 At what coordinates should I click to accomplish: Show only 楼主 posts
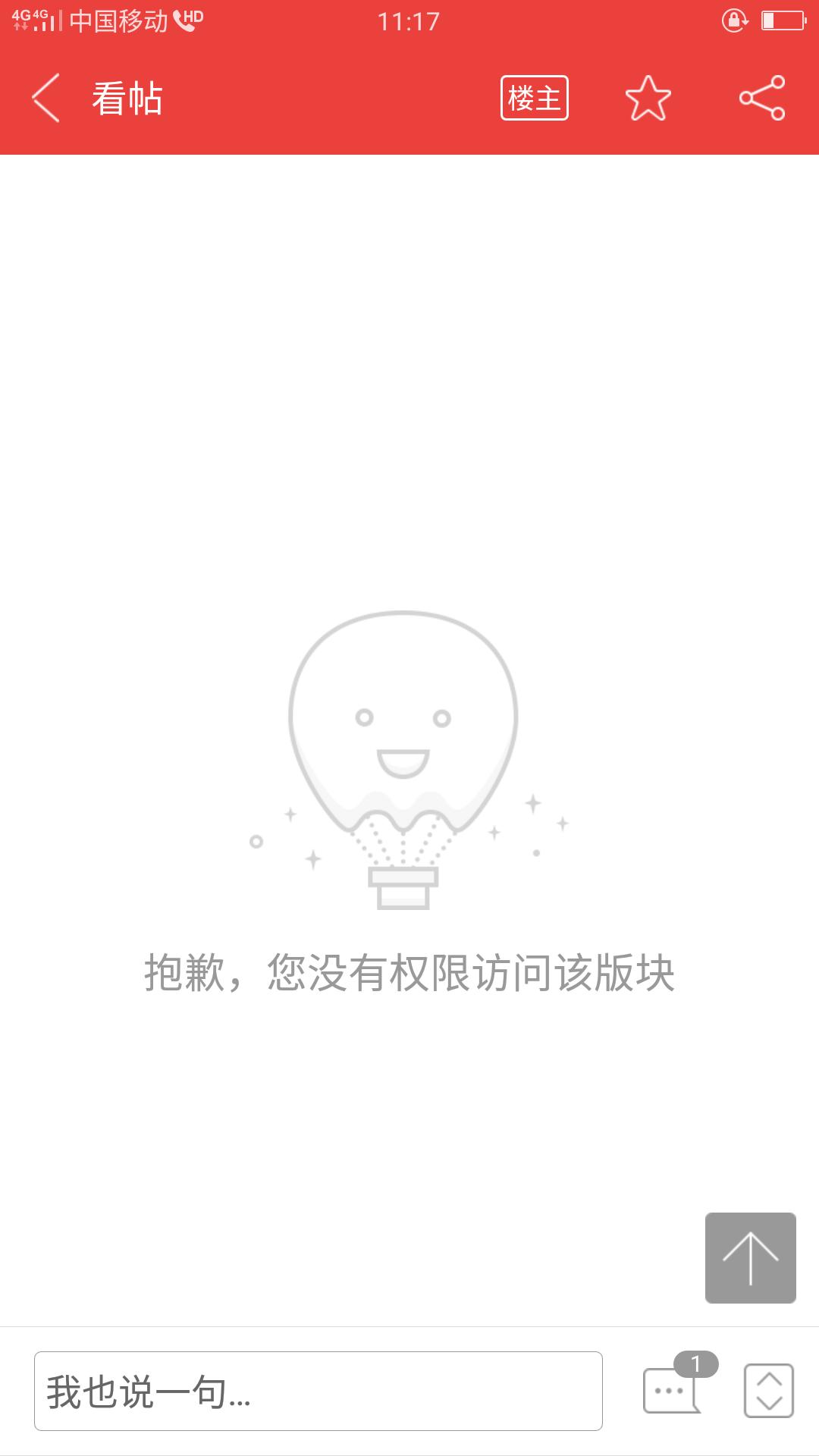tap(535, 98)
